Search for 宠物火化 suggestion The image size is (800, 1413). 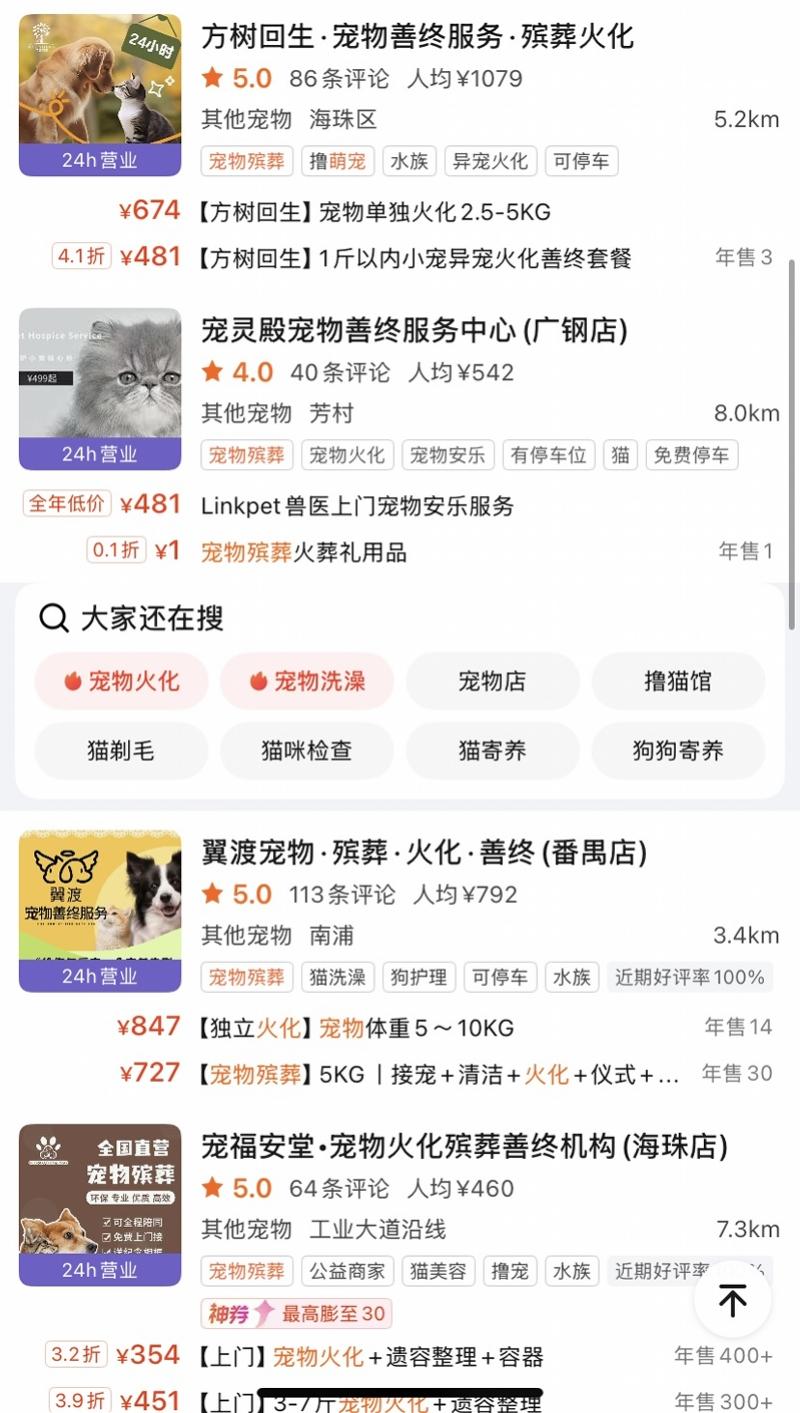122,682
